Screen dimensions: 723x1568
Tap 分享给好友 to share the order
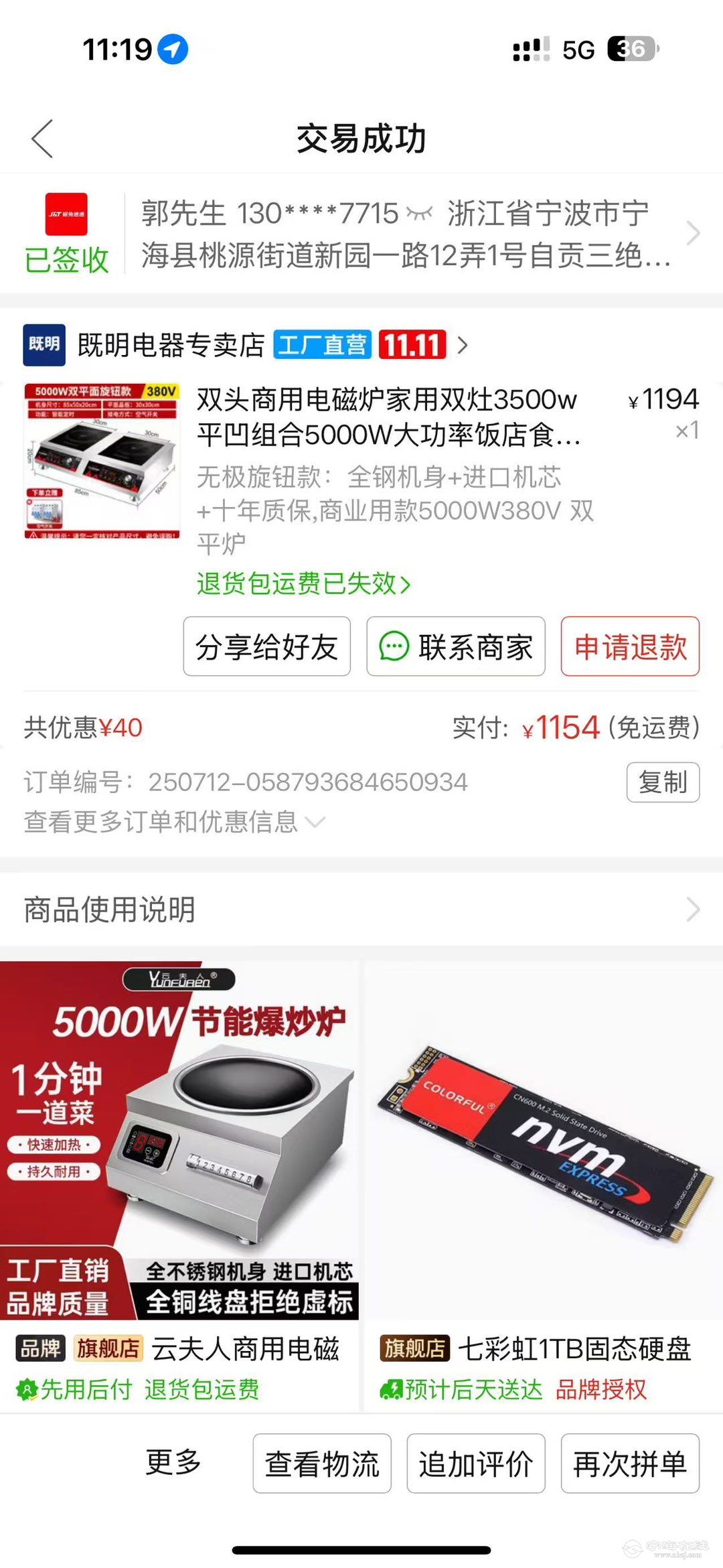click(266, 647)
